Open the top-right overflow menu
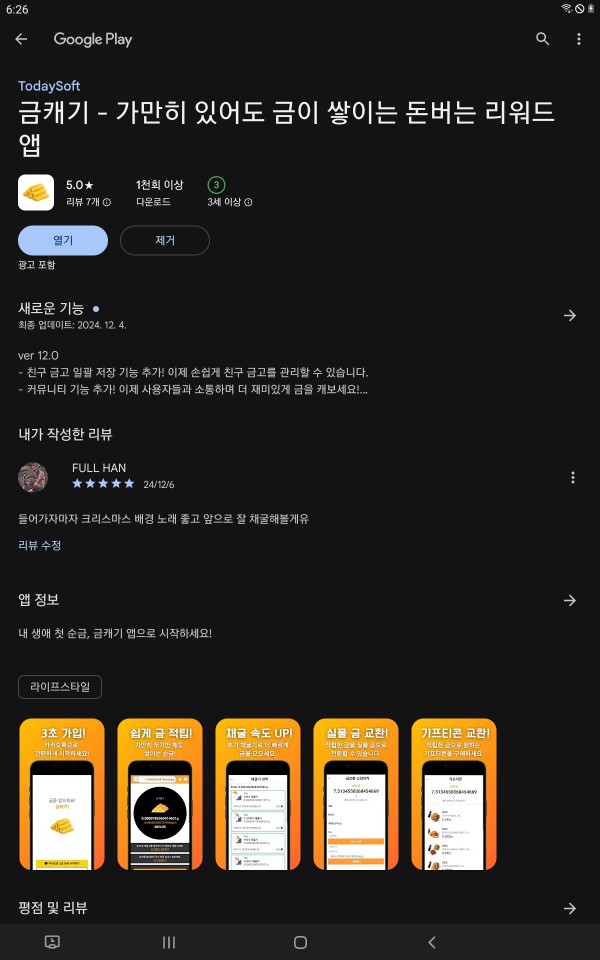The image size is (600, 960). (579, 39)
